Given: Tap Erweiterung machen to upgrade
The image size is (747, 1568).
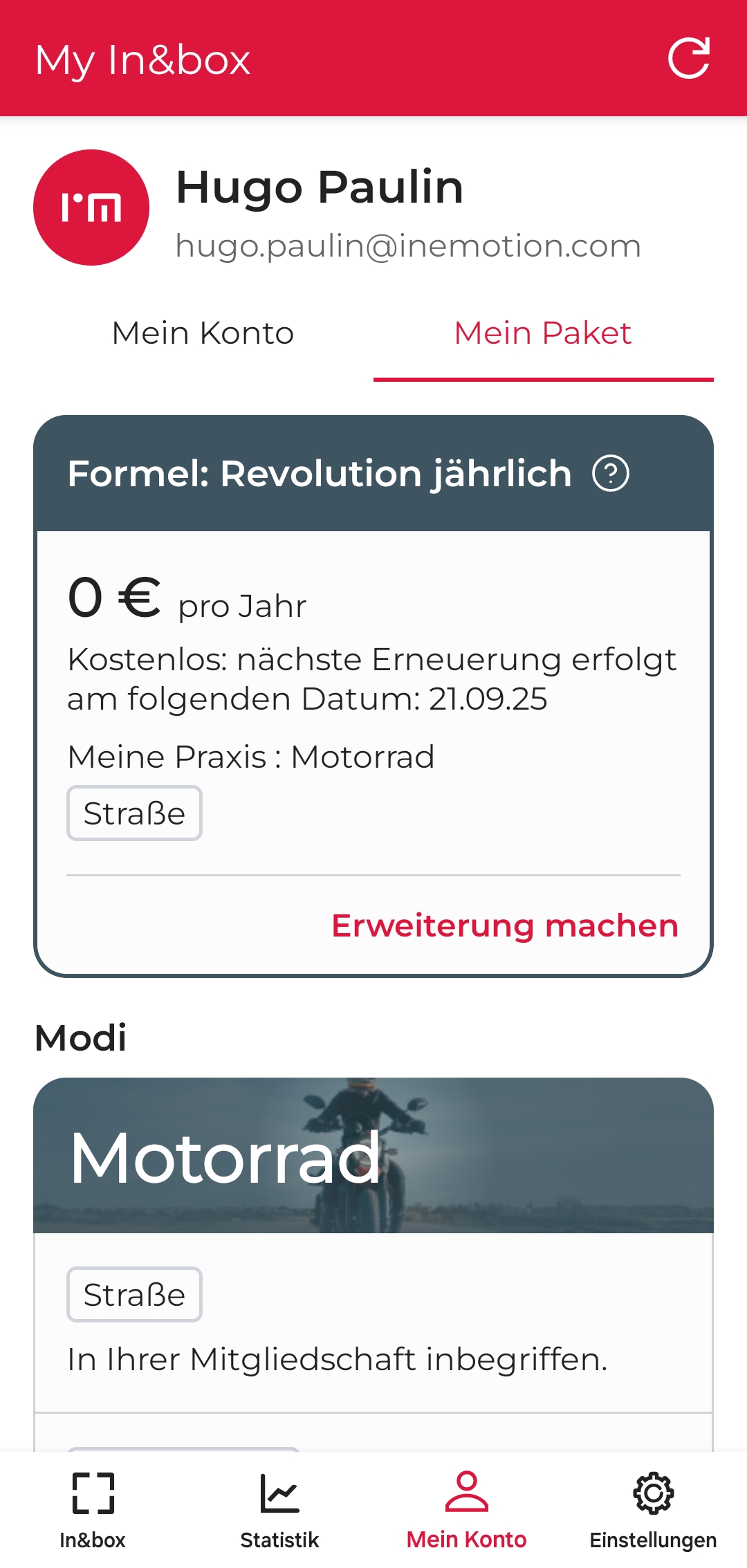Looking at the screenshot, I should (505, 925).
